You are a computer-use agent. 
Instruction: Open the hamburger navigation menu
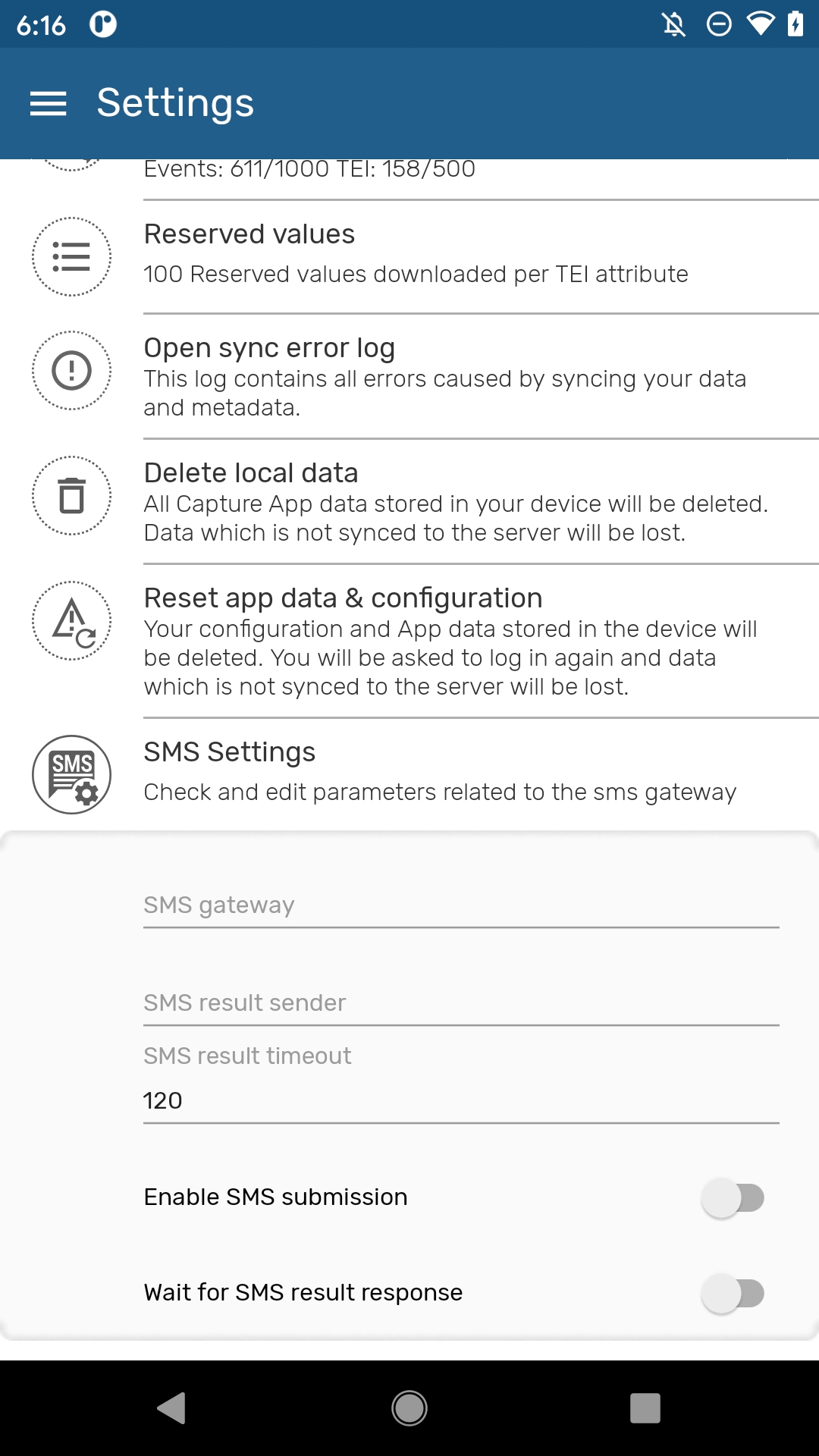pyautogui.click(x=49, y=104)
